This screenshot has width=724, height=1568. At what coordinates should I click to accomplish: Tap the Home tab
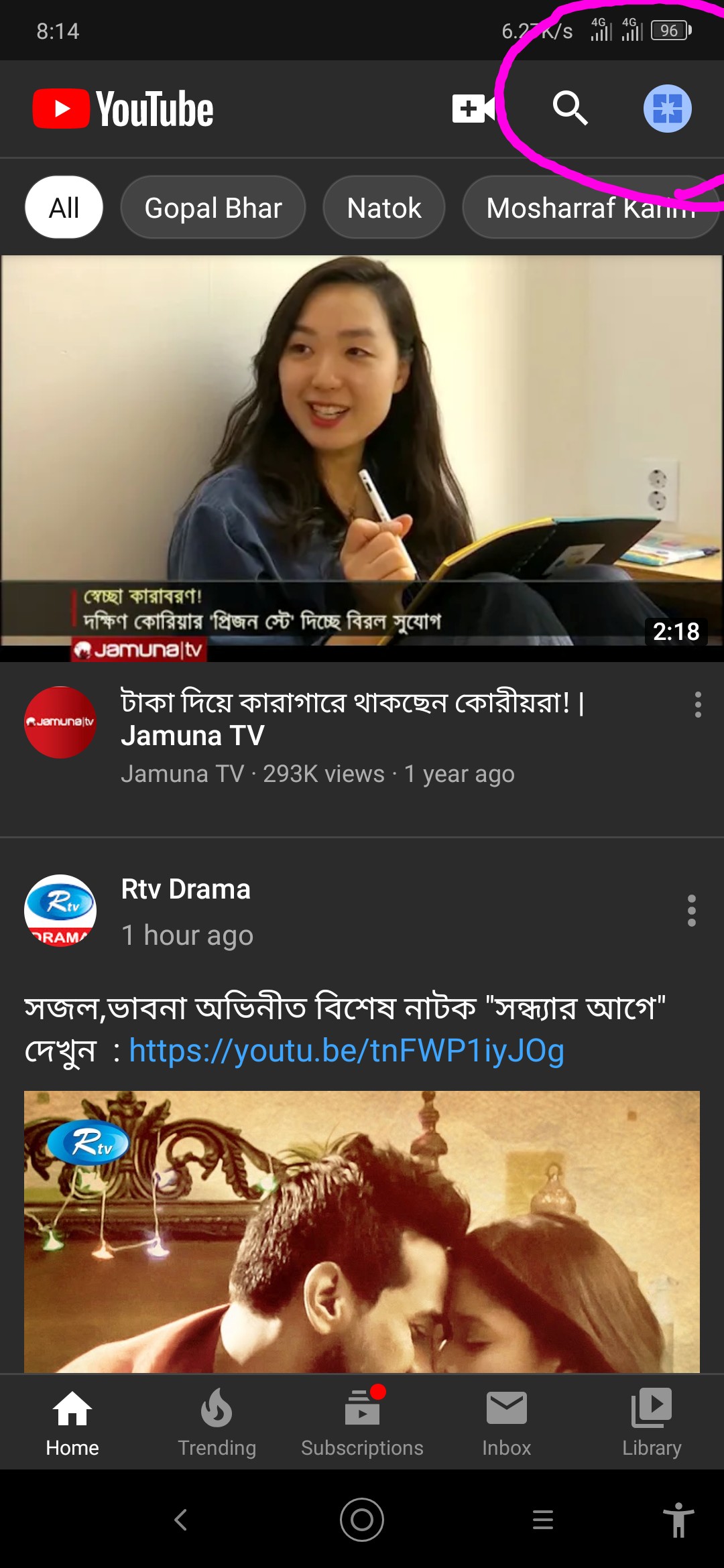(x=72, y=1422)
